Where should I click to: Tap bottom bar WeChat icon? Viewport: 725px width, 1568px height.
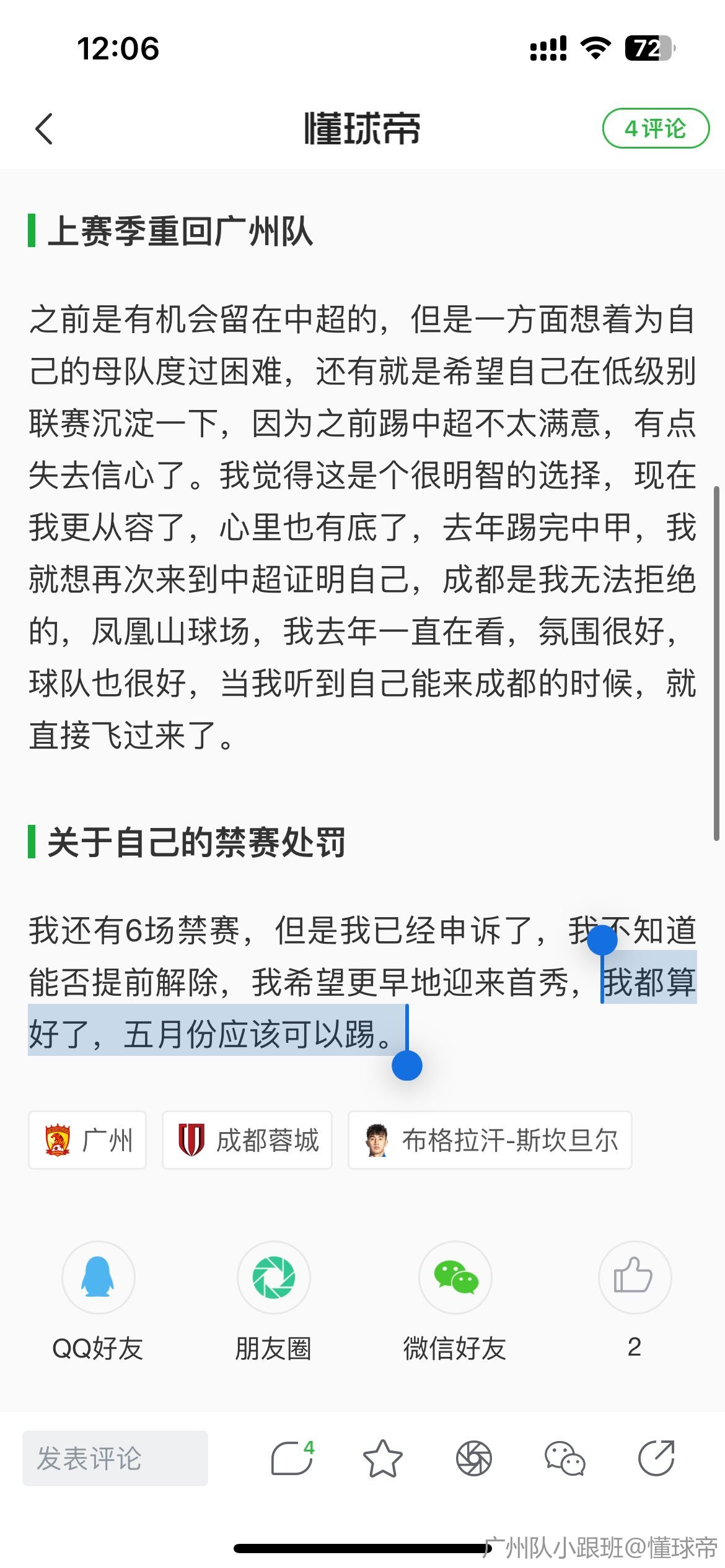click(565, 1458)
